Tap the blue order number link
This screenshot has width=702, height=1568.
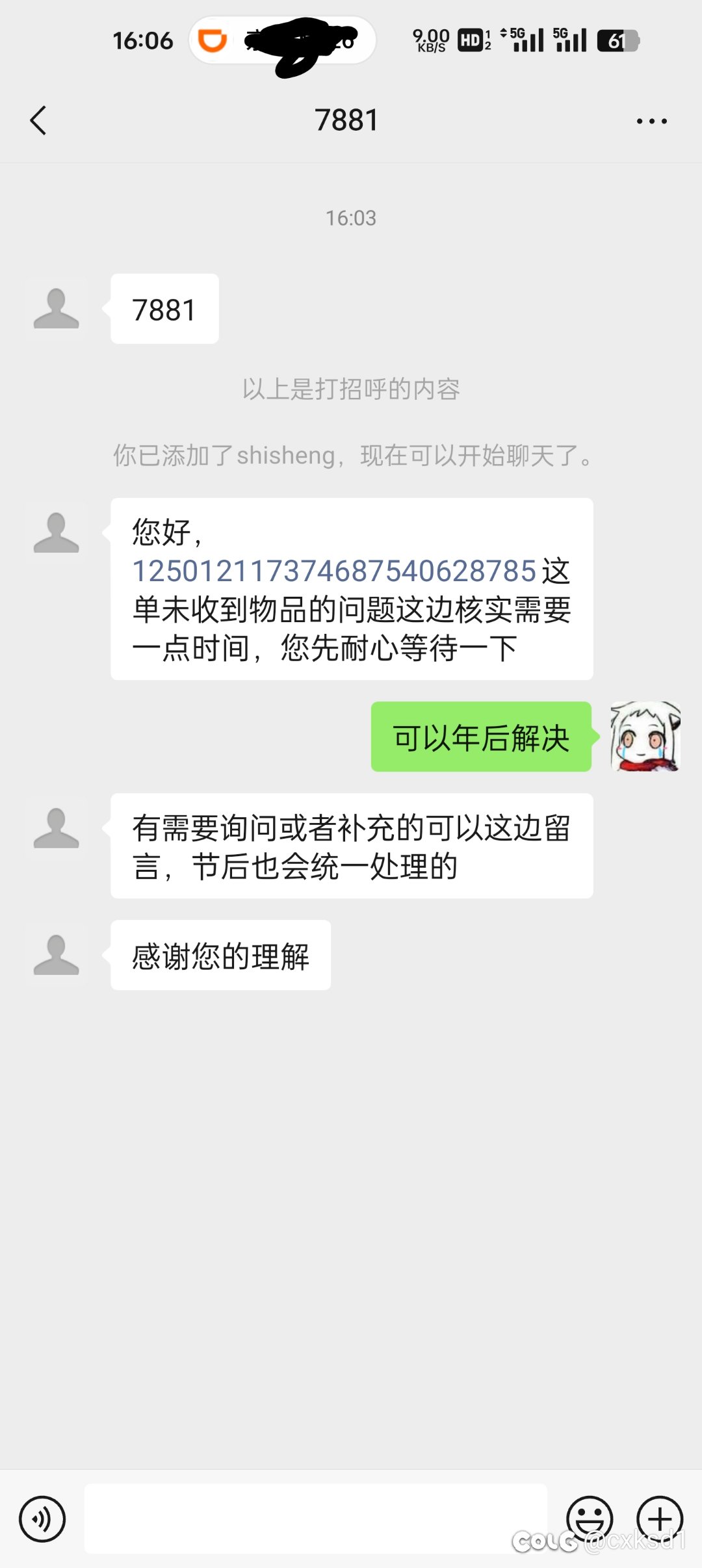(x=334, y=571)
